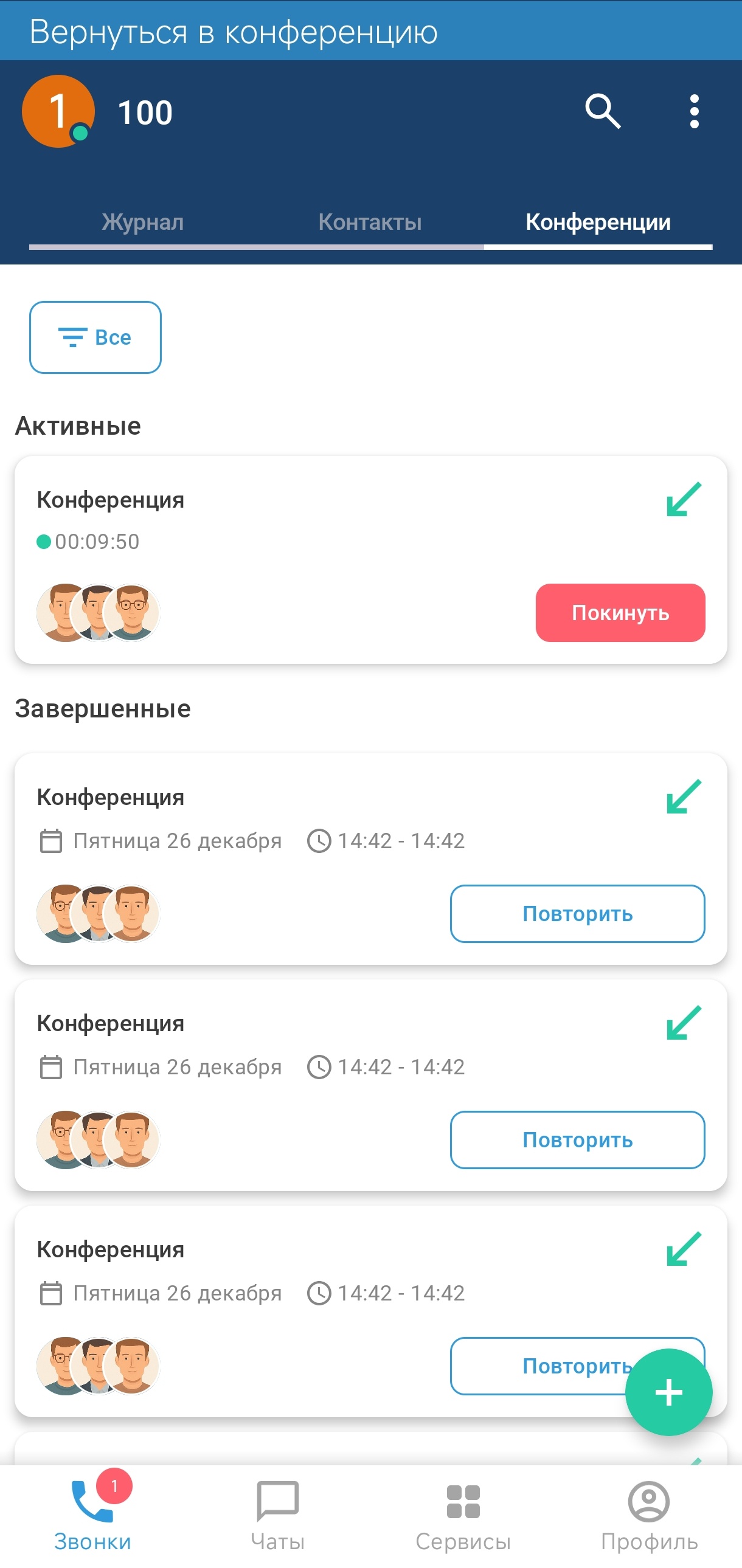
Task: Open the three-dot overflow menu
Action: point(694,111)
